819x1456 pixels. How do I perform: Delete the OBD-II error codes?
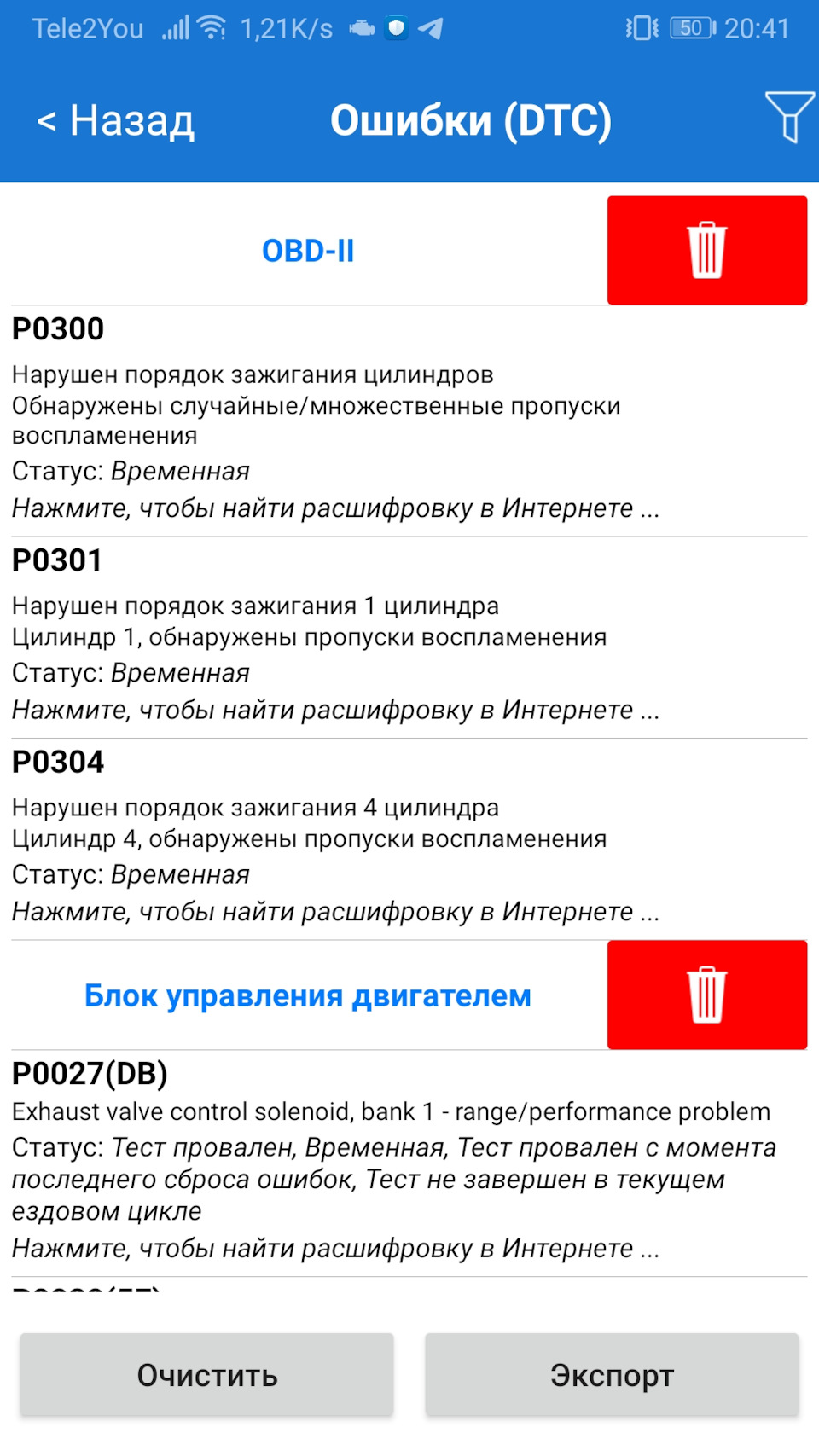706,250
